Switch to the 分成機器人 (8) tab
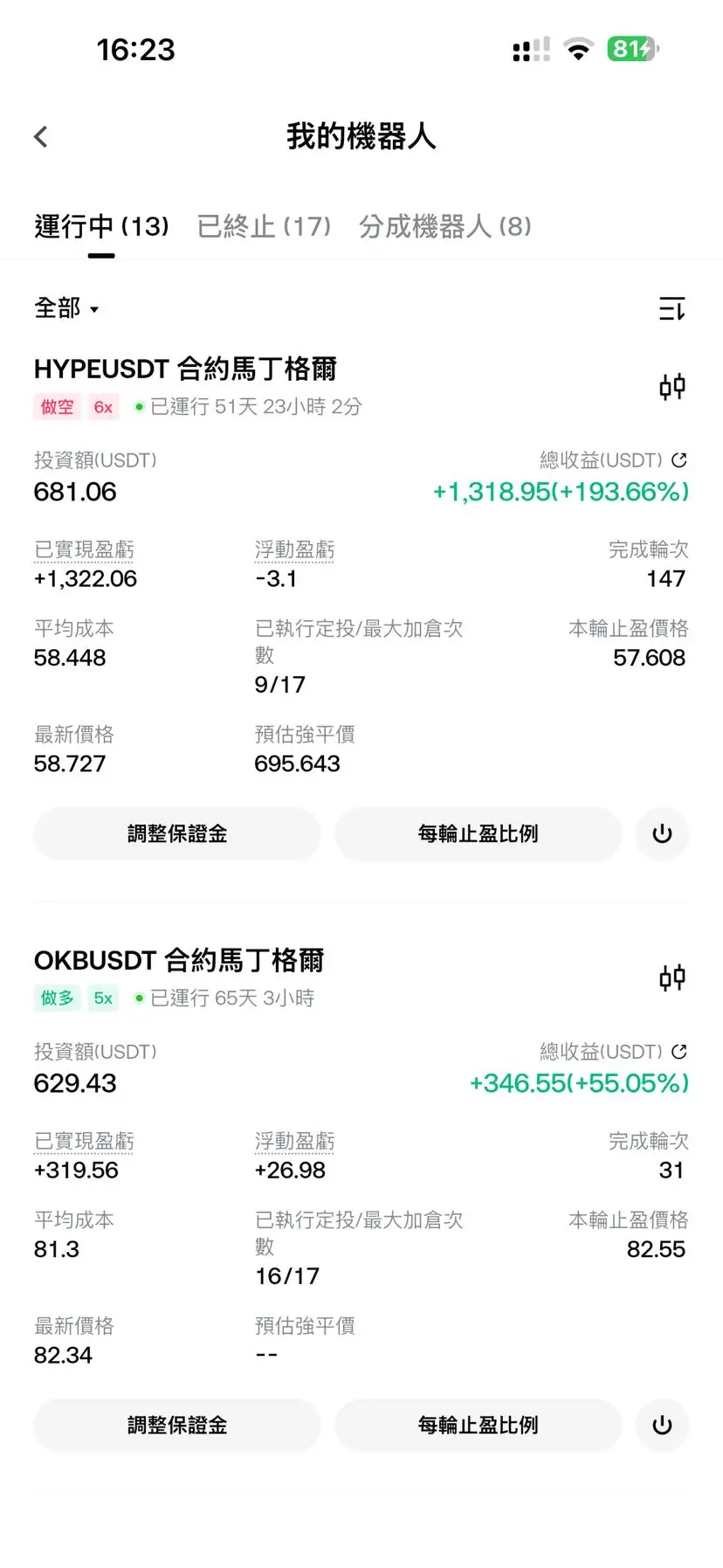The height and width of the screenshot is (1568, 723). [x=444, y=226]
